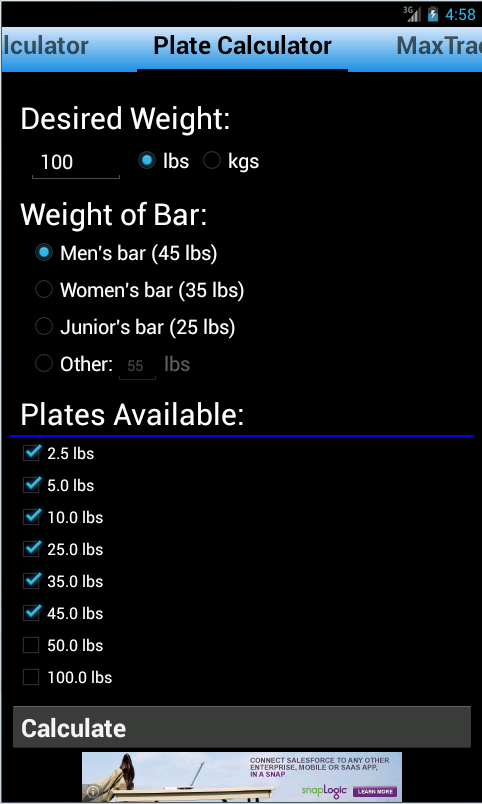Screen dimensions: 482x804
Task: Uncheck the 5.0 lbs plate
Action: (59, 485)
